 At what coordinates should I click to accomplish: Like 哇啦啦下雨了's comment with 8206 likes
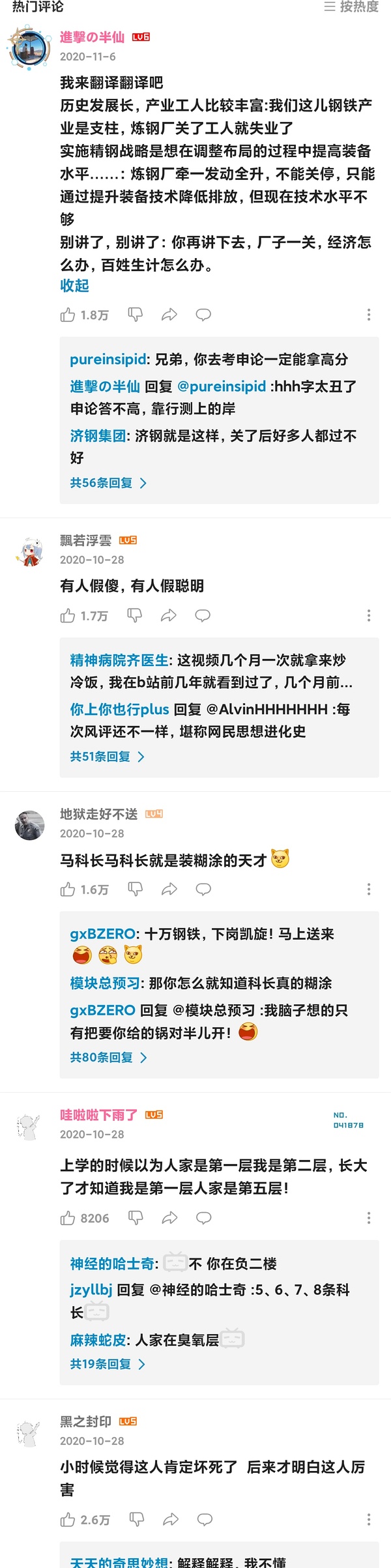[68, 1218]
